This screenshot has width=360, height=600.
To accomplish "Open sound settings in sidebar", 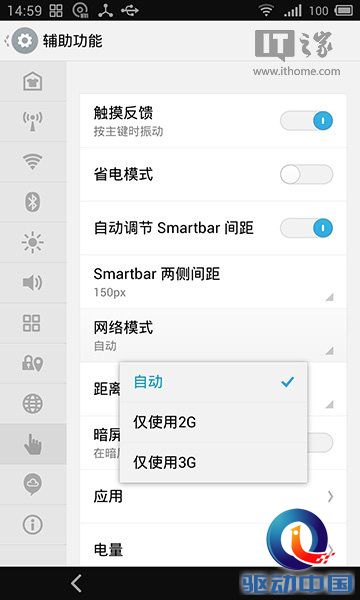I will coord(33,283).
